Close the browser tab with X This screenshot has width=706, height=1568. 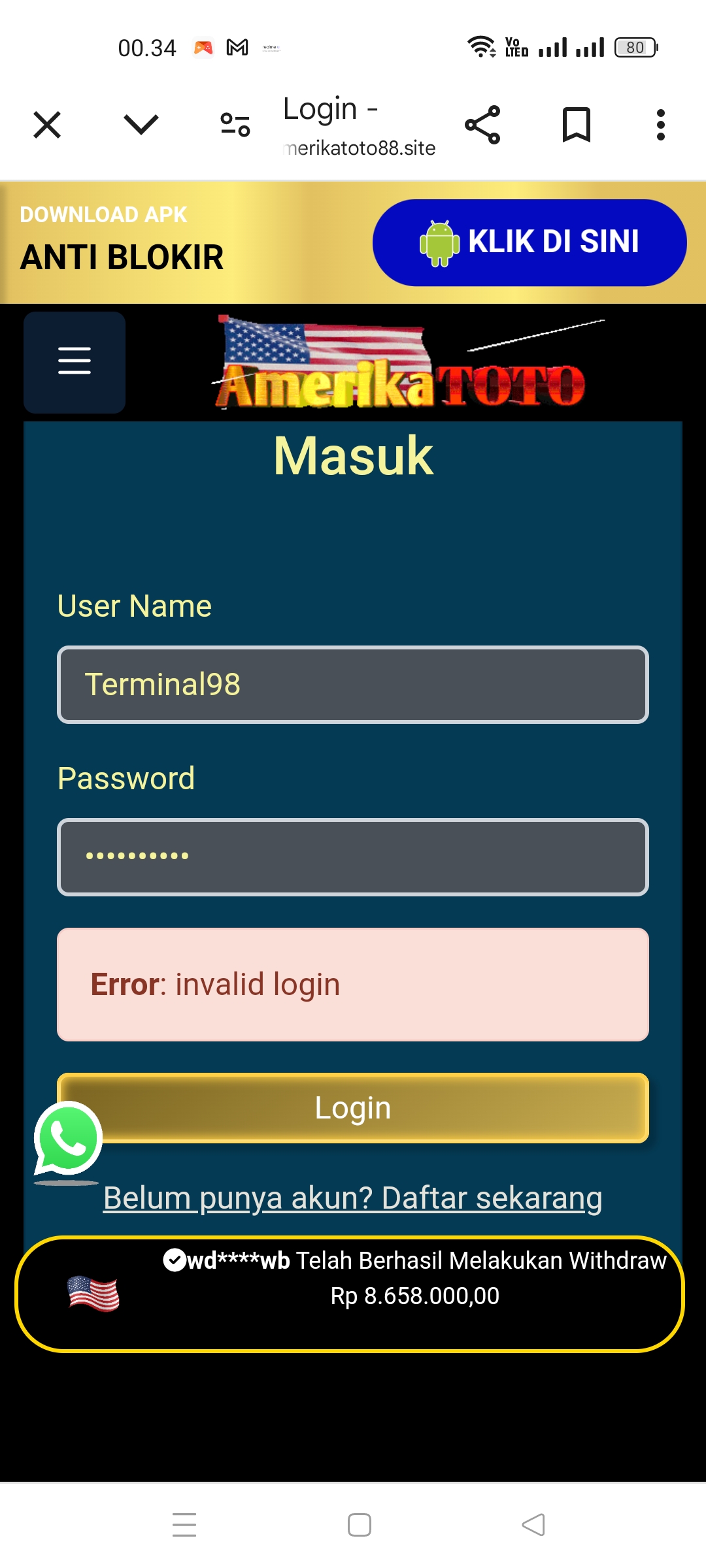click(47, 124)
